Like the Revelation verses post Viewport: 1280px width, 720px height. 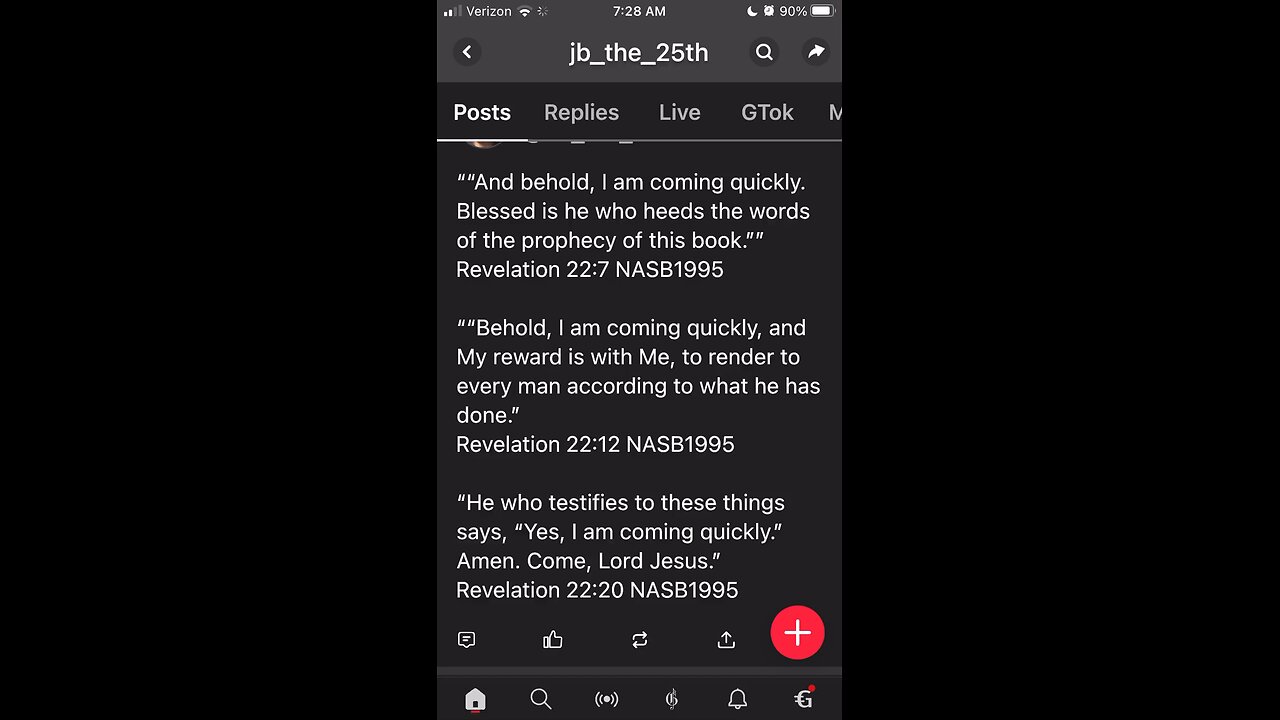point(553,640)
